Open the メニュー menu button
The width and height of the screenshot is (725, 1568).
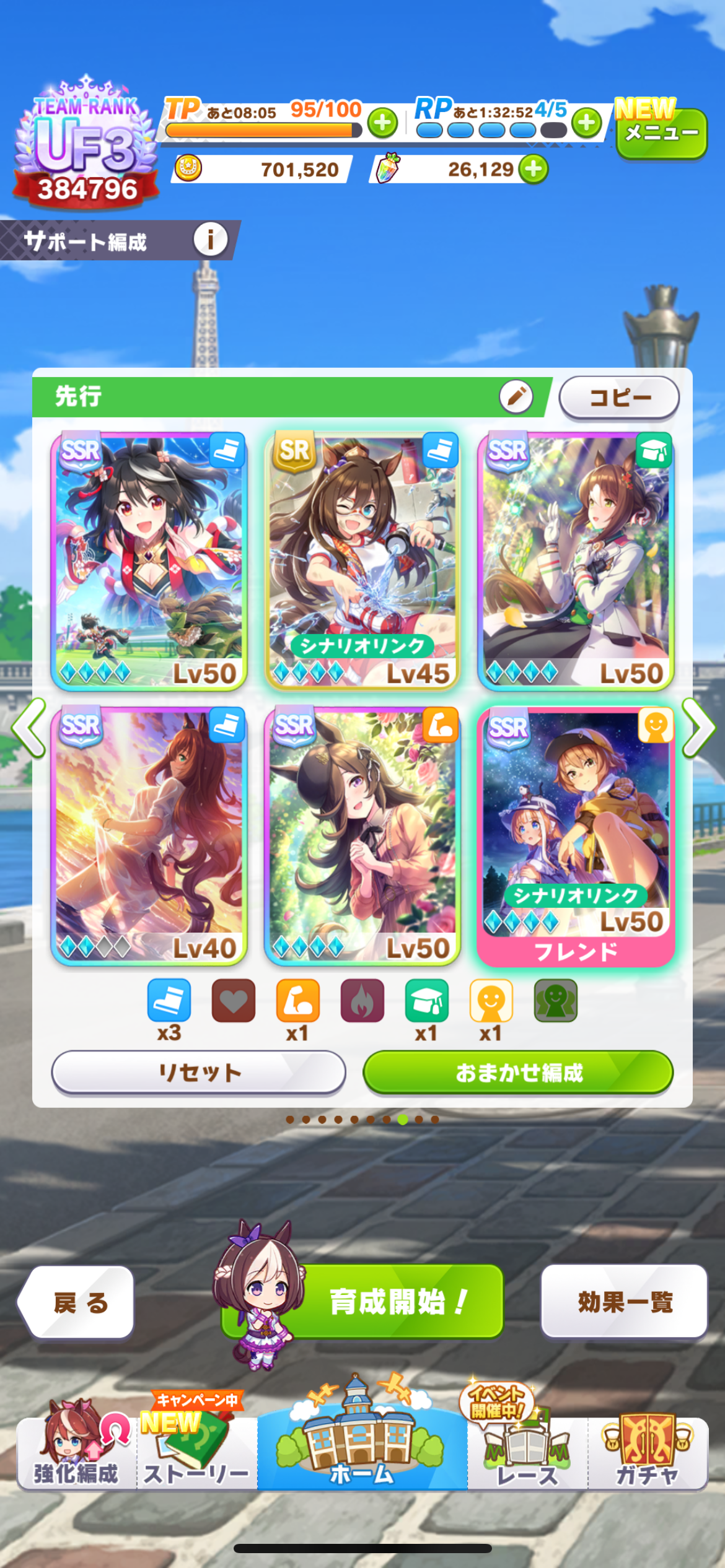[x=661, y=133]
